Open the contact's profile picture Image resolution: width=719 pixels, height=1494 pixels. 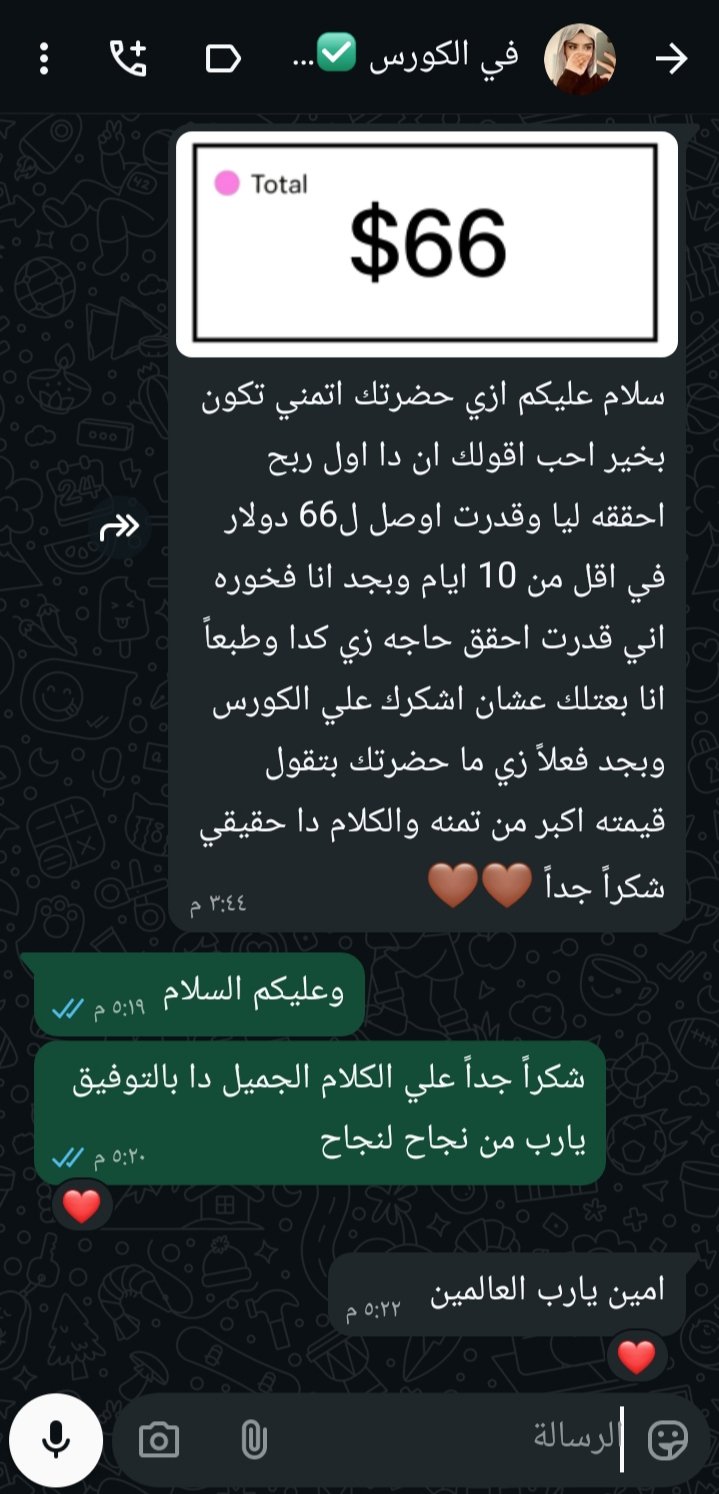[x=579, y=59]
